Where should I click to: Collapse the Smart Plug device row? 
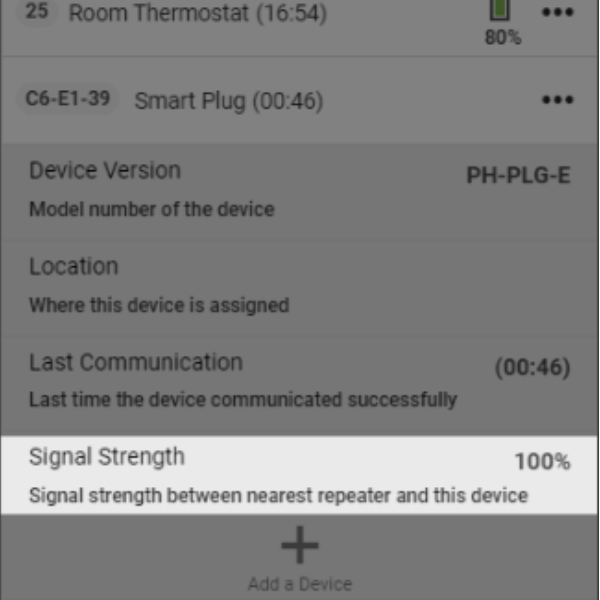pos(250,100)
